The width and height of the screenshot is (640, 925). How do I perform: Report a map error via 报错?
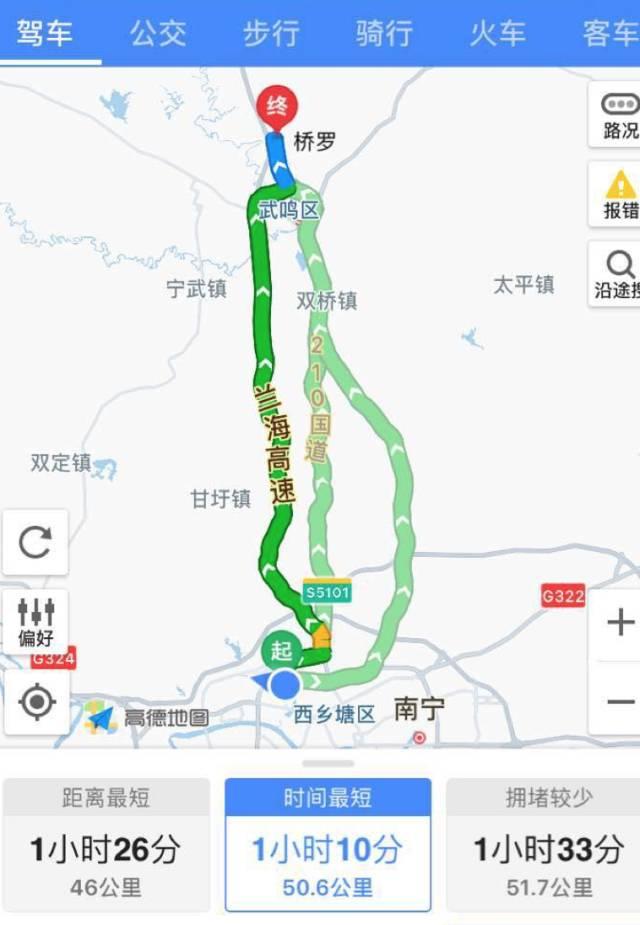[619, 195]
